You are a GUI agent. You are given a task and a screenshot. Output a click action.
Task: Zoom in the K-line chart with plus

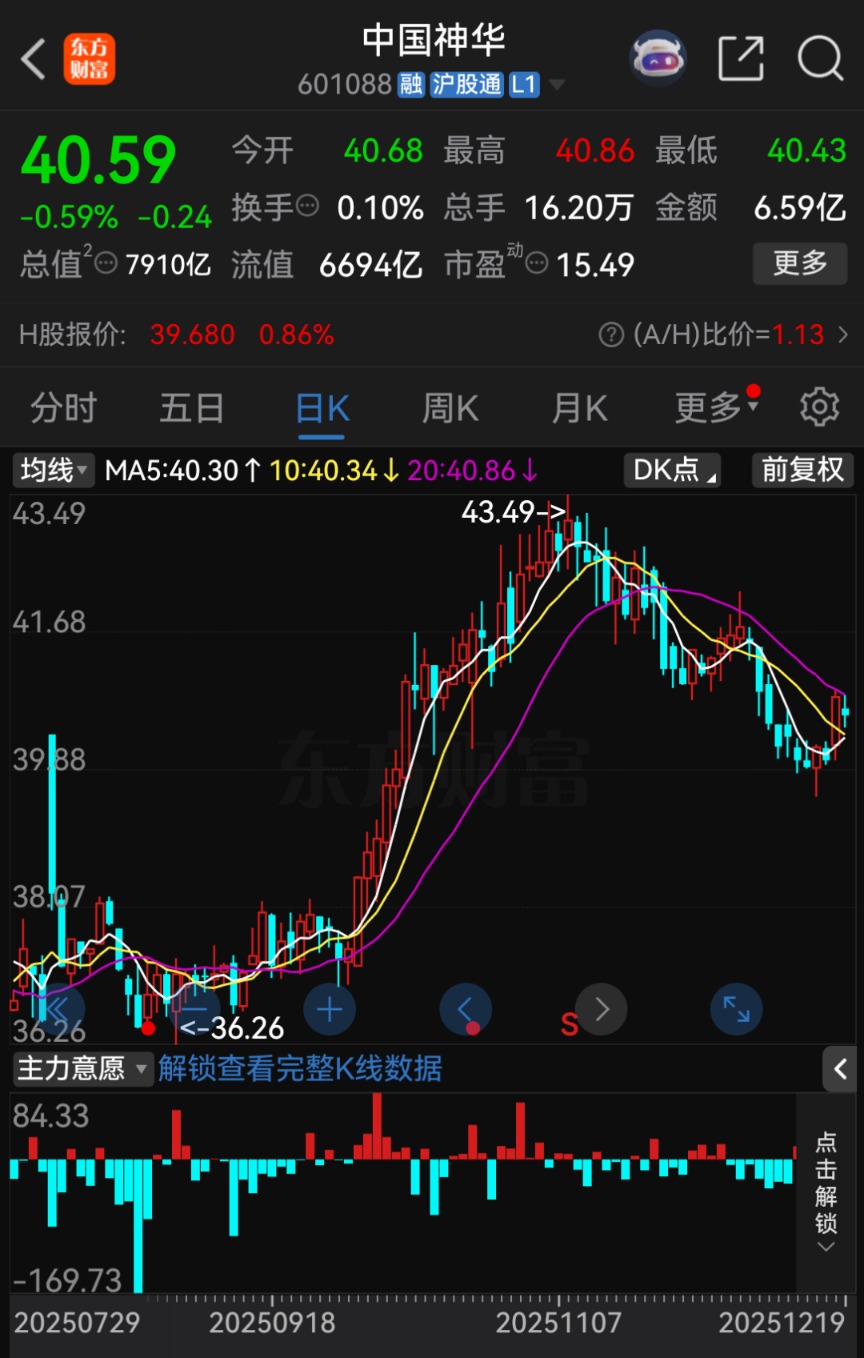pyautogui.click(x=329, y=1009)
